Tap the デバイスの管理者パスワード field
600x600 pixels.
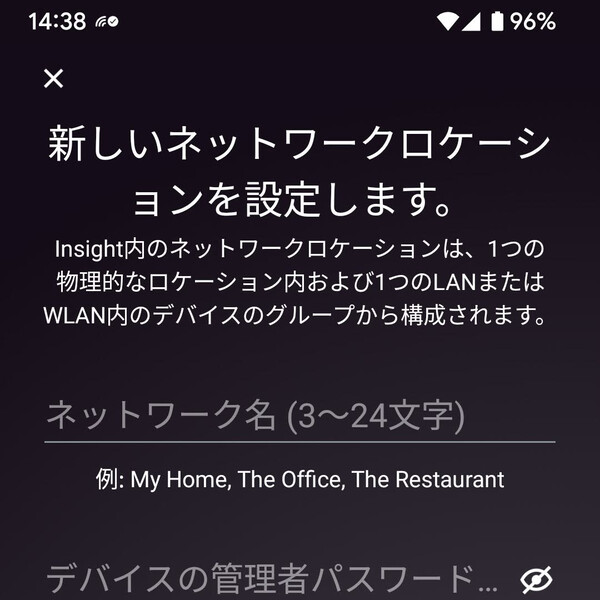click(x=272, y=578)
